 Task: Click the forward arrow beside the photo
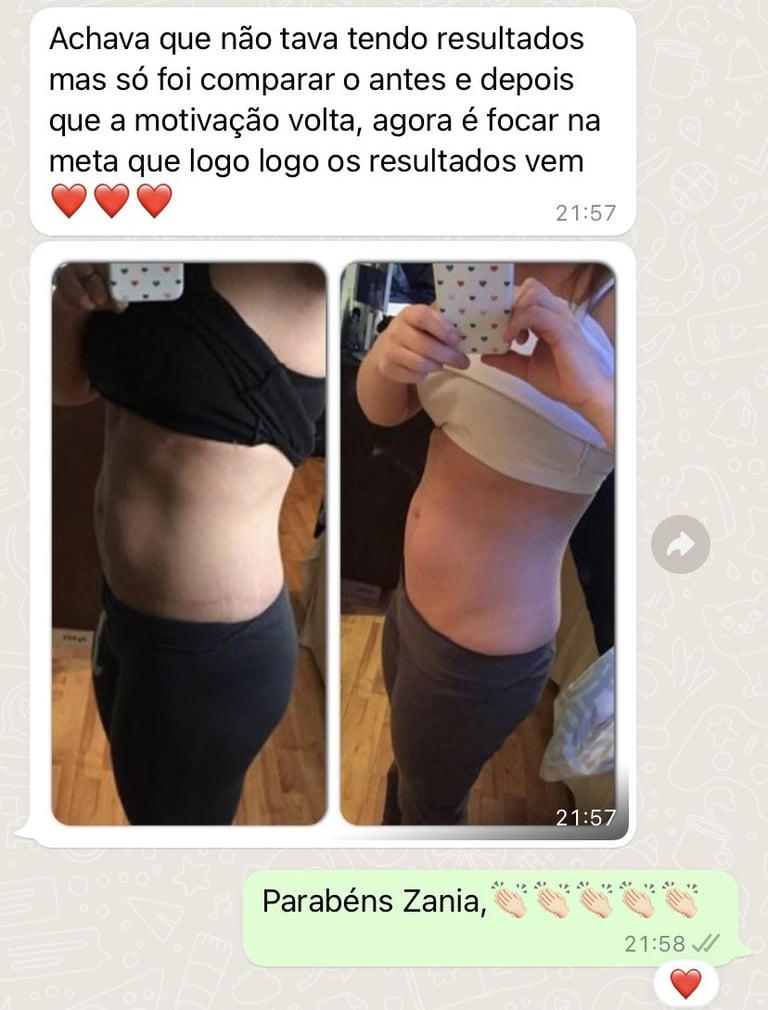point(683,544)
